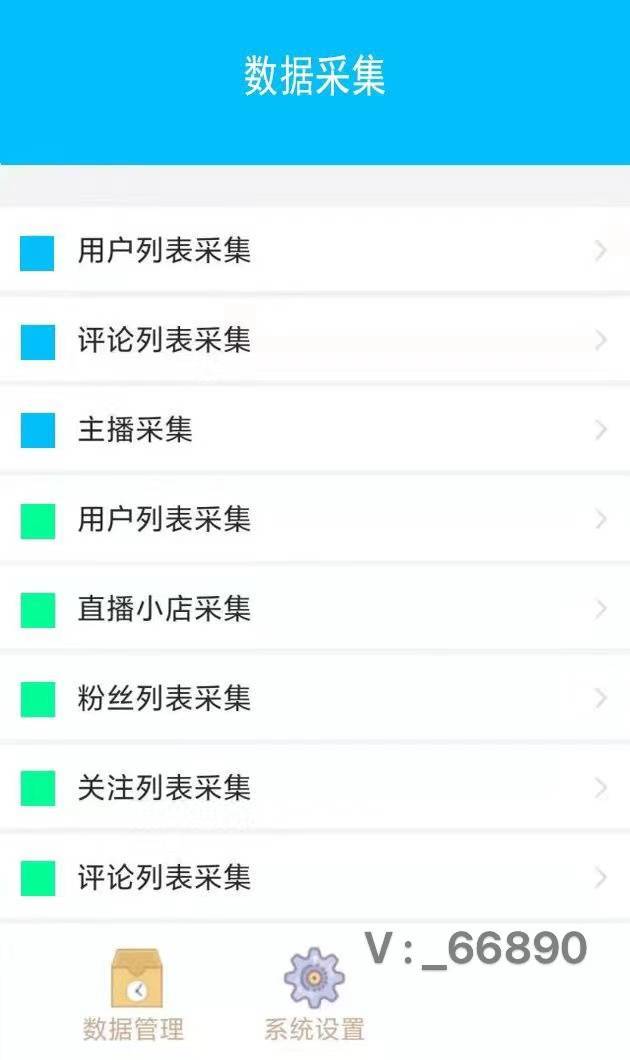The width and height of the screenshot is (630, 1060).
Task: Select the 直播小店采集 row
Action: click(315, 608)
